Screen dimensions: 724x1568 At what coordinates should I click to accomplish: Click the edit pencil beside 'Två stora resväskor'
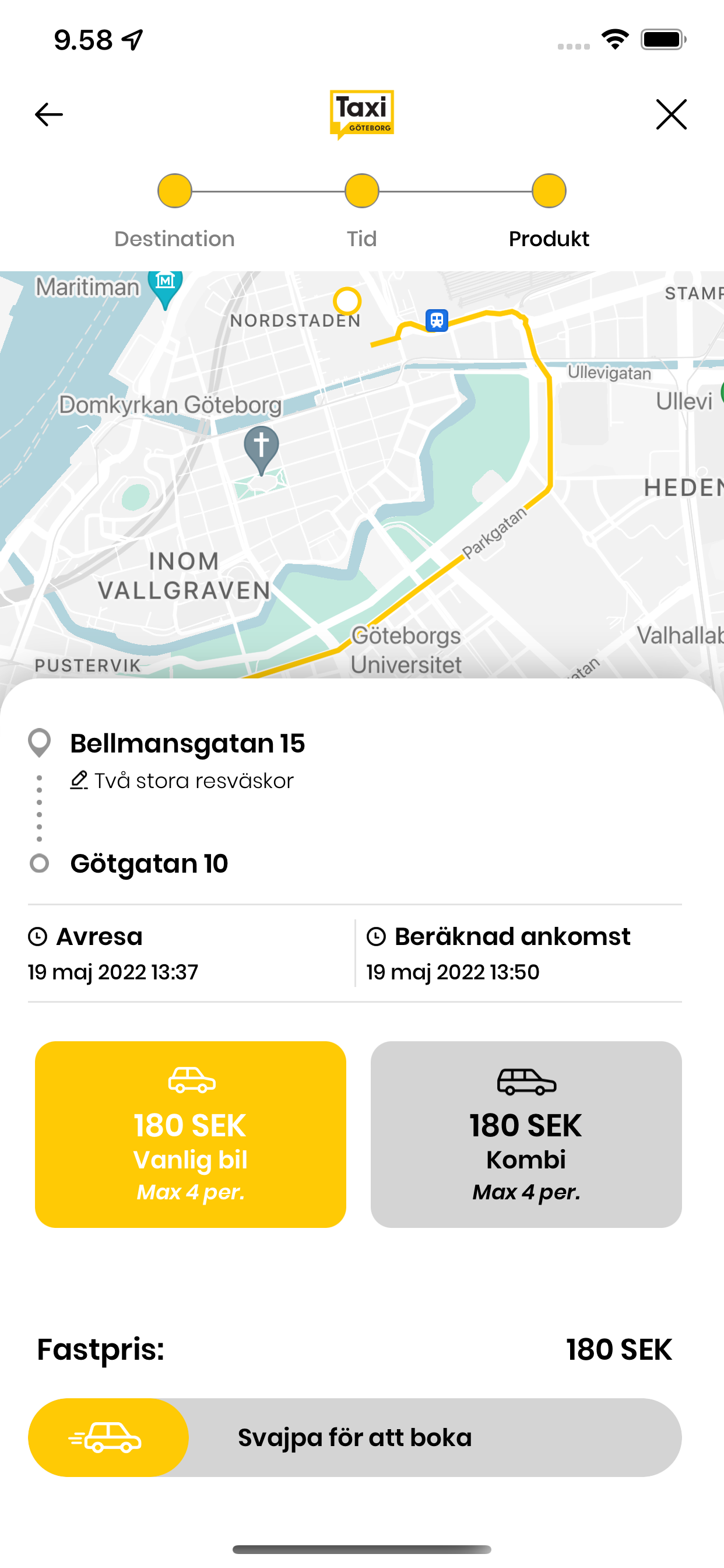[x=80, y=780]
